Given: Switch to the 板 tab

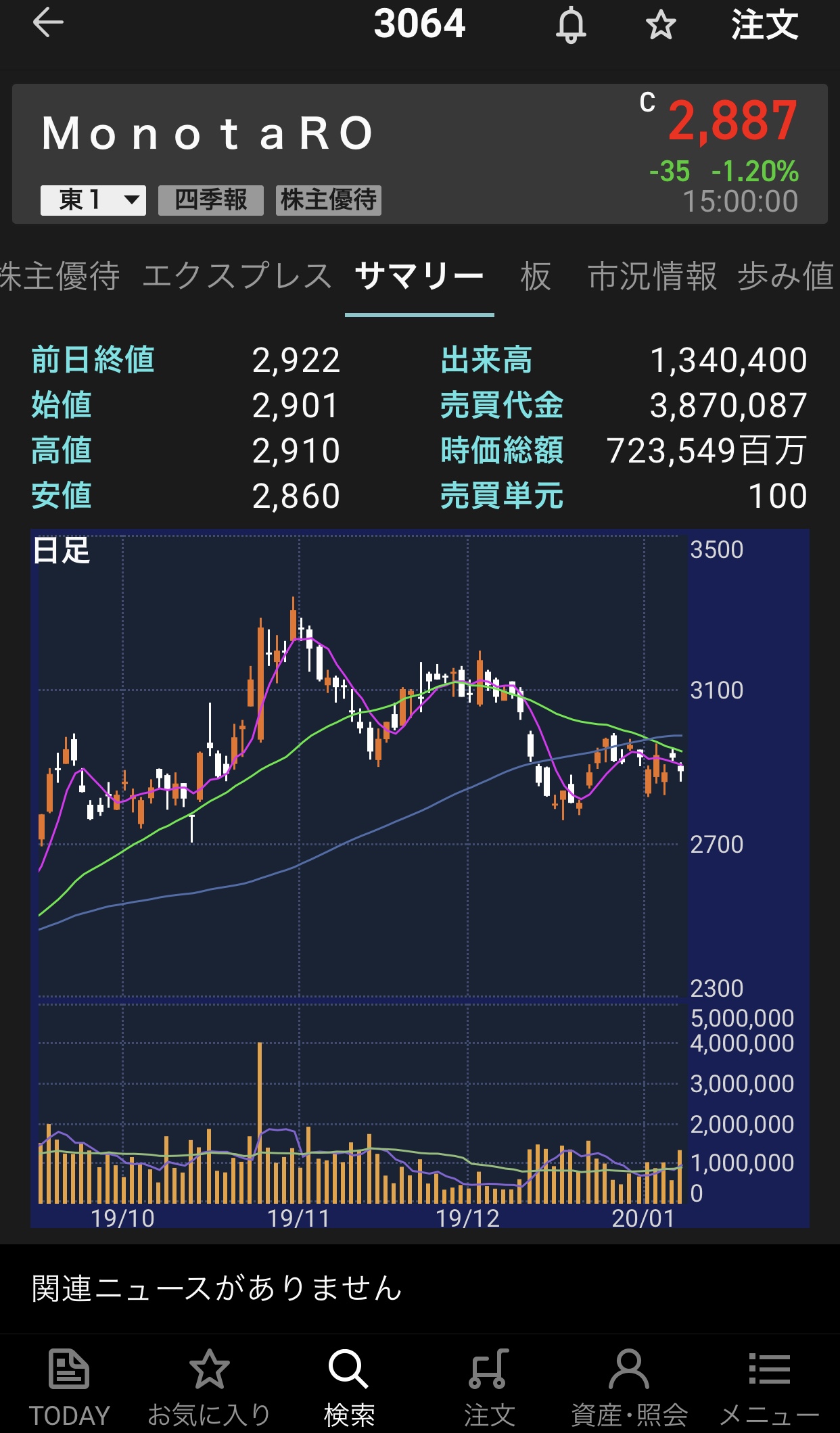Looking at the screenshot, I should tap(536, 277).
